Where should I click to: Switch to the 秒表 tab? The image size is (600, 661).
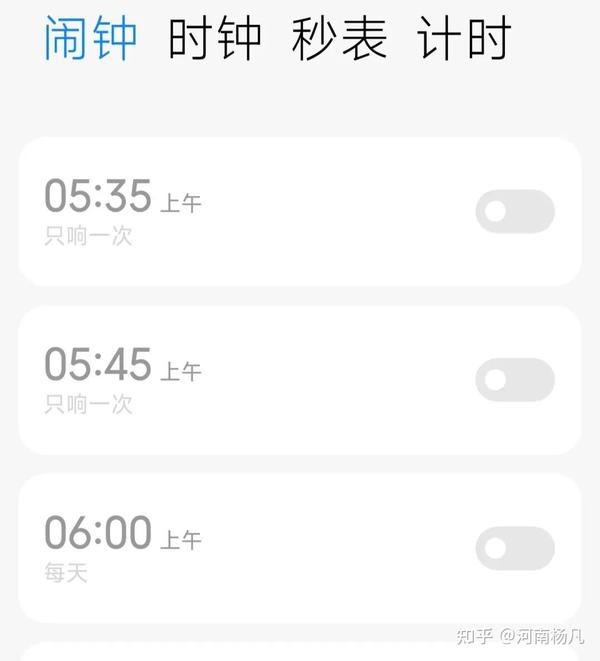click(339, 38)
